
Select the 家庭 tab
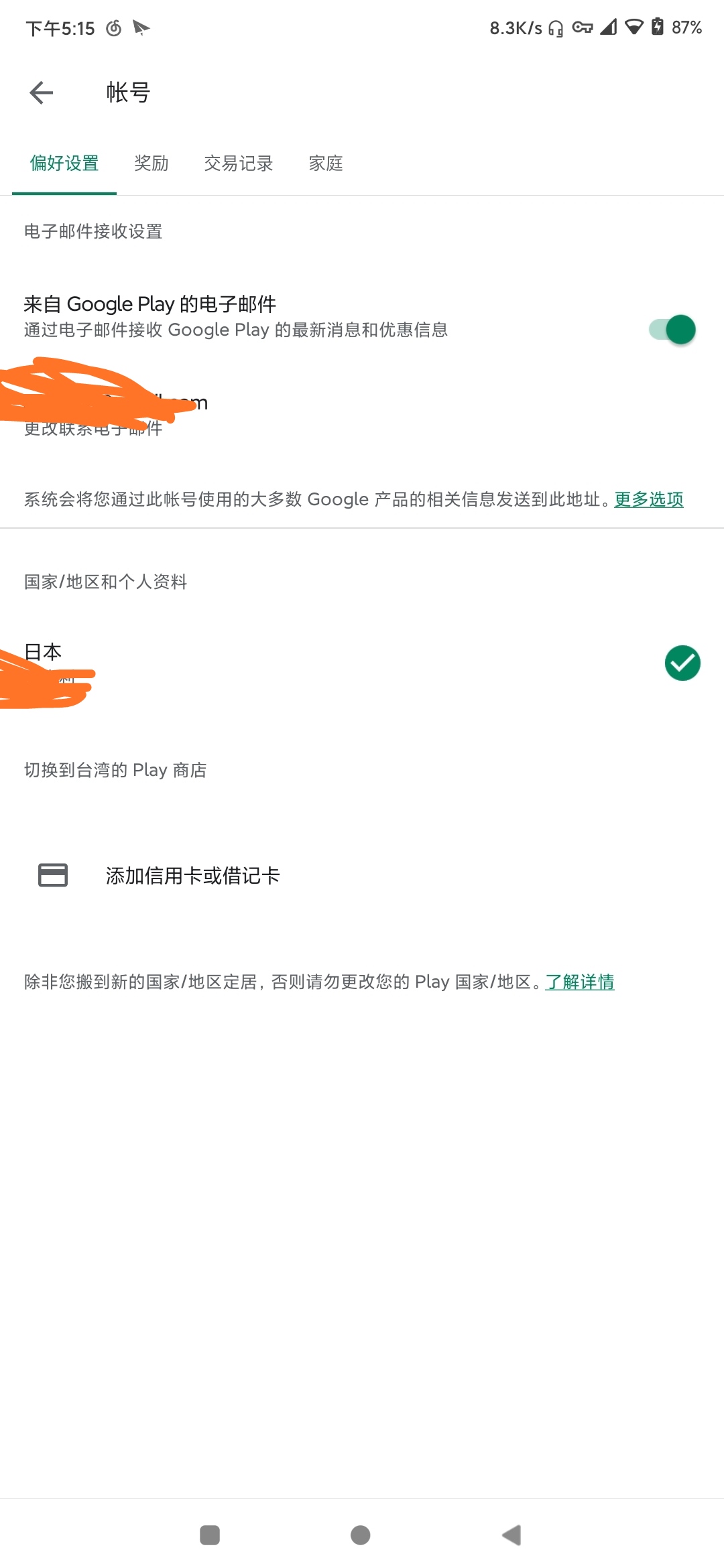[326, 164]
